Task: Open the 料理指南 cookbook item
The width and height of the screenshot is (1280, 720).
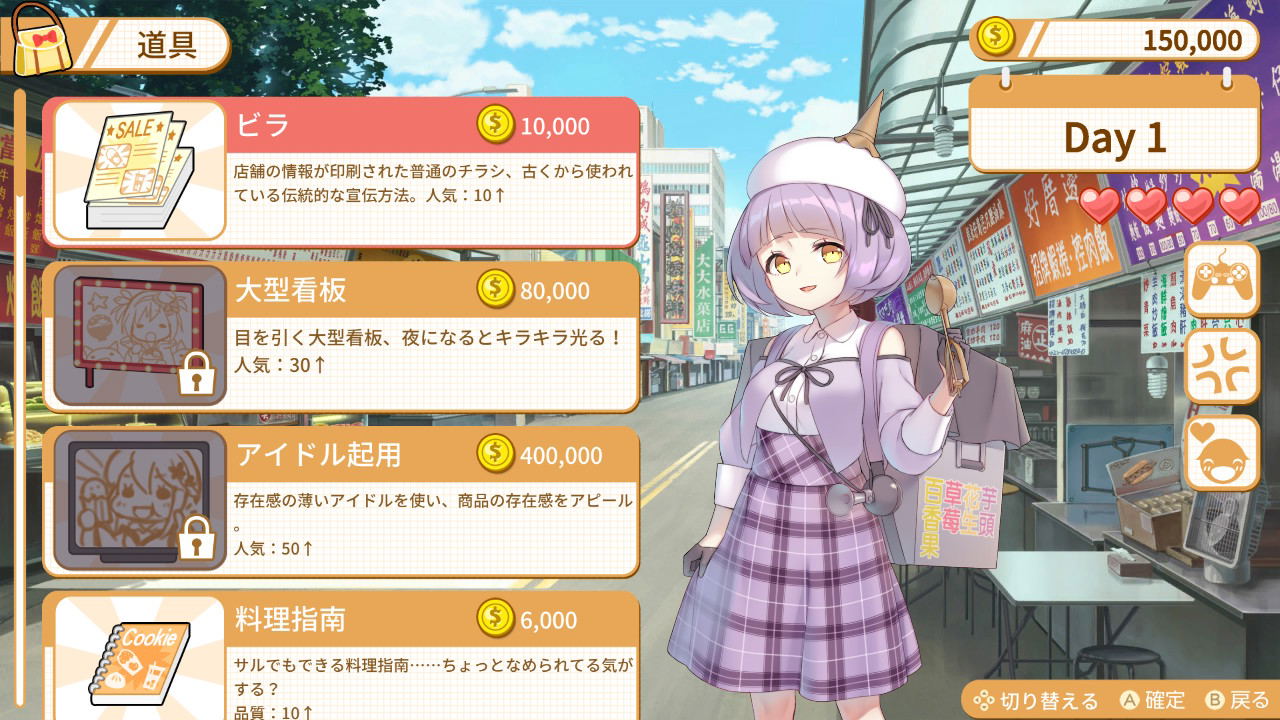Action: 340,655
